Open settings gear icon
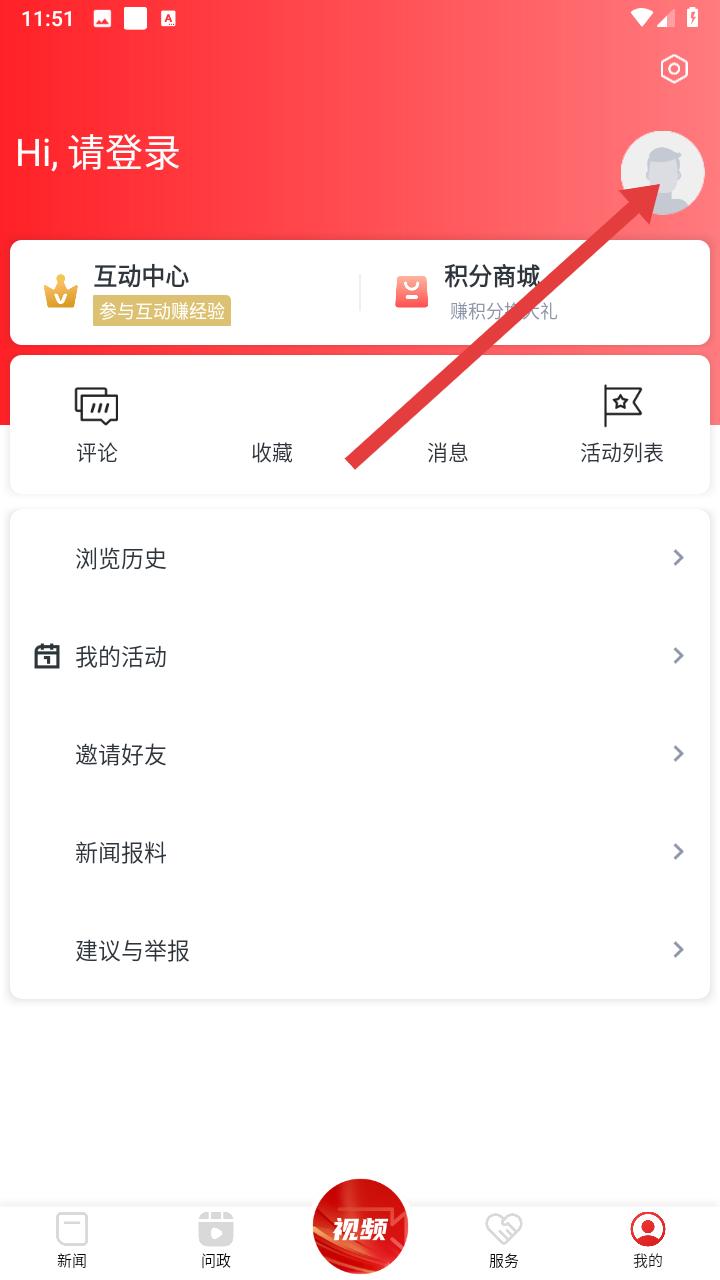 click(x=674, y=69)
